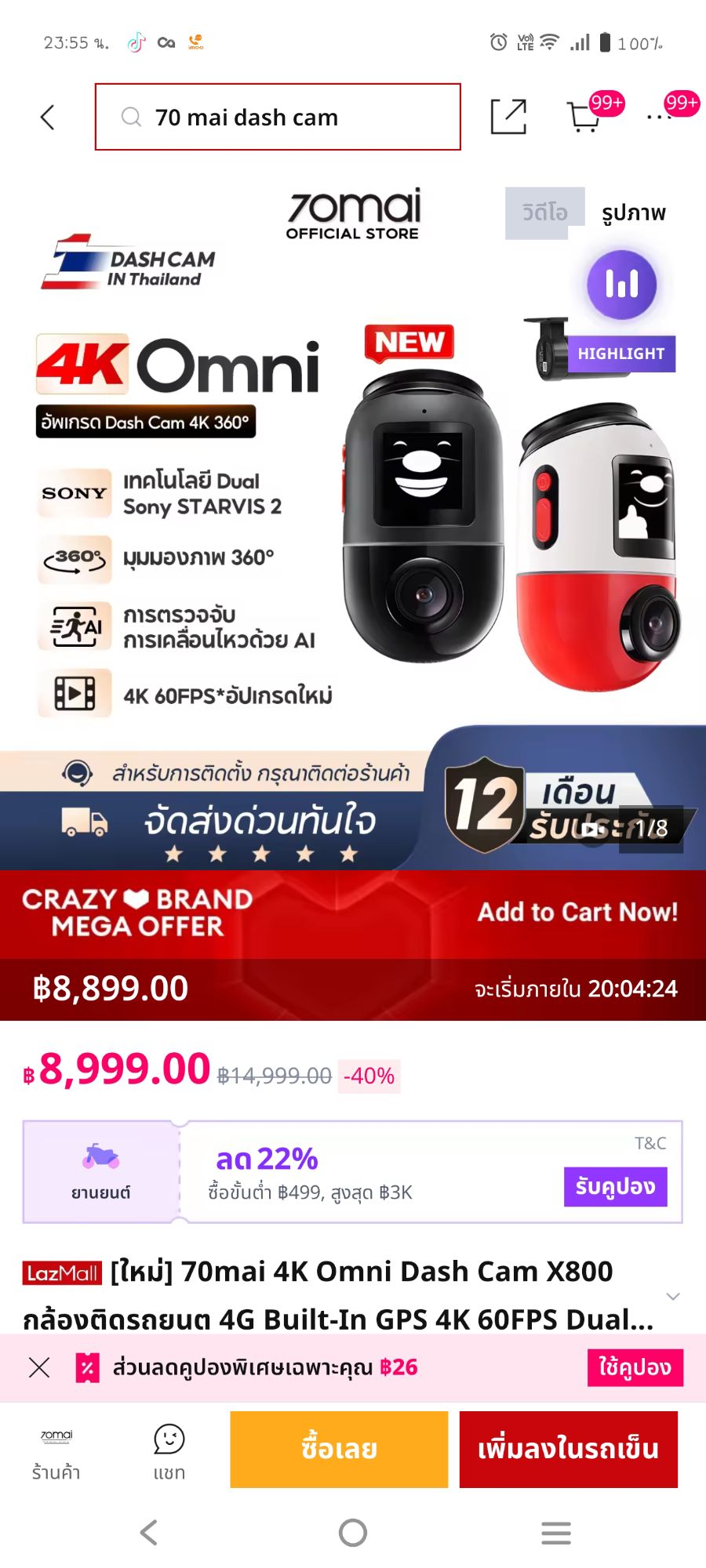Tap T&C on the 22% coupon
Image resolution: width=706 pixels, height=1568 pixels.
click(650, 1143)
